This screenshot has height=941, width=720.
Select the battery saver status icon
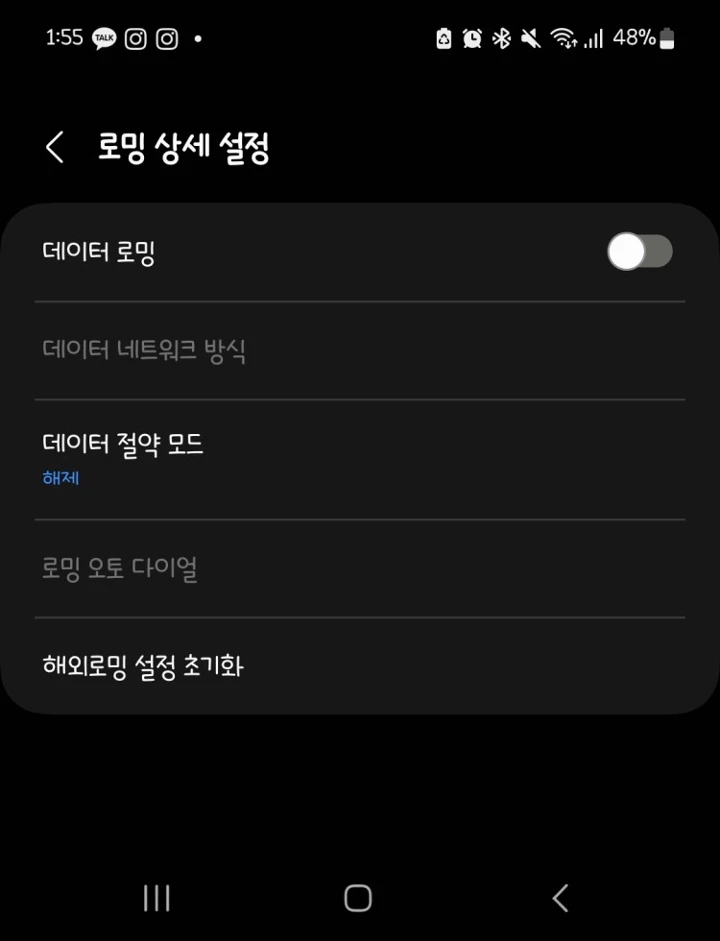pyautogui.click(x=443, y=38)
